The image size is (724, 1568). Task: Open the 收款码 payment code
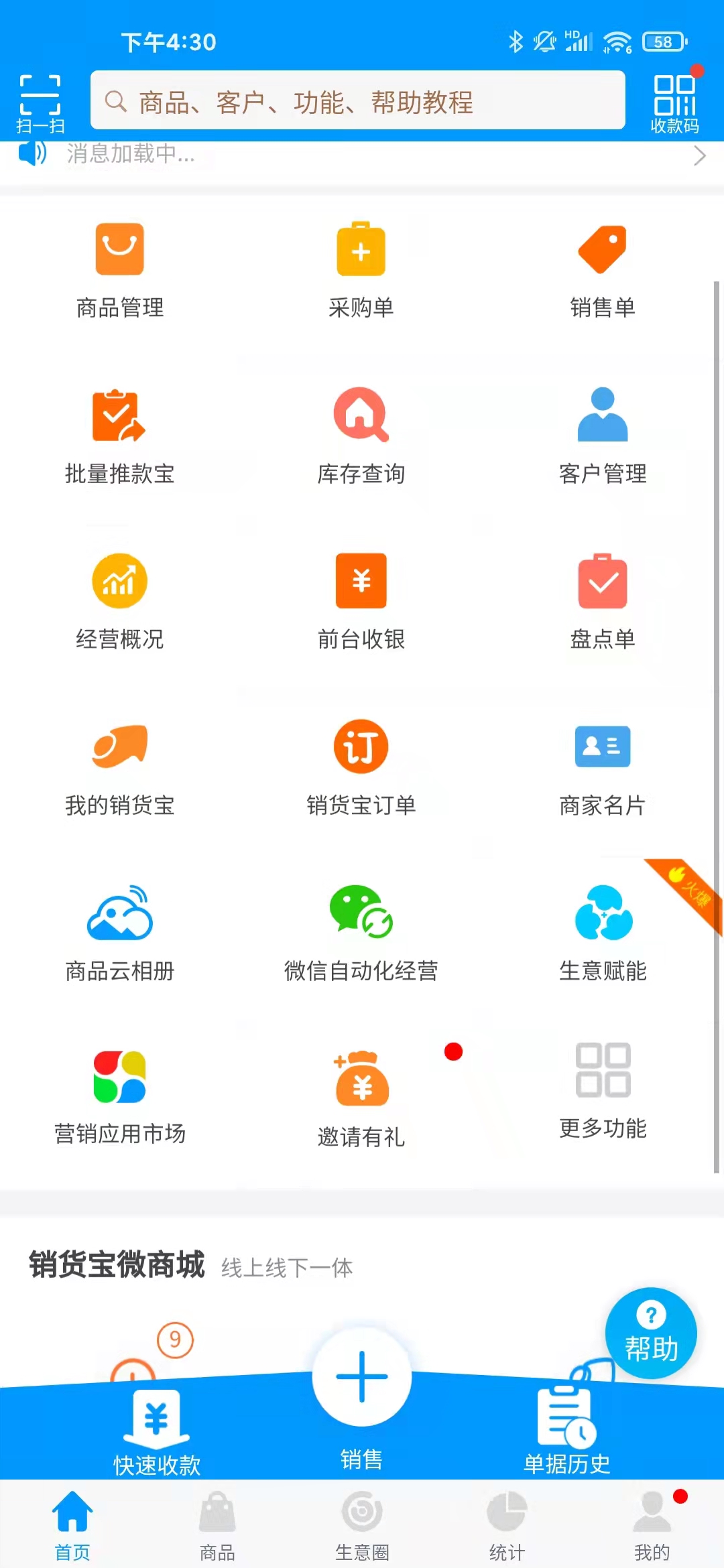674,104
